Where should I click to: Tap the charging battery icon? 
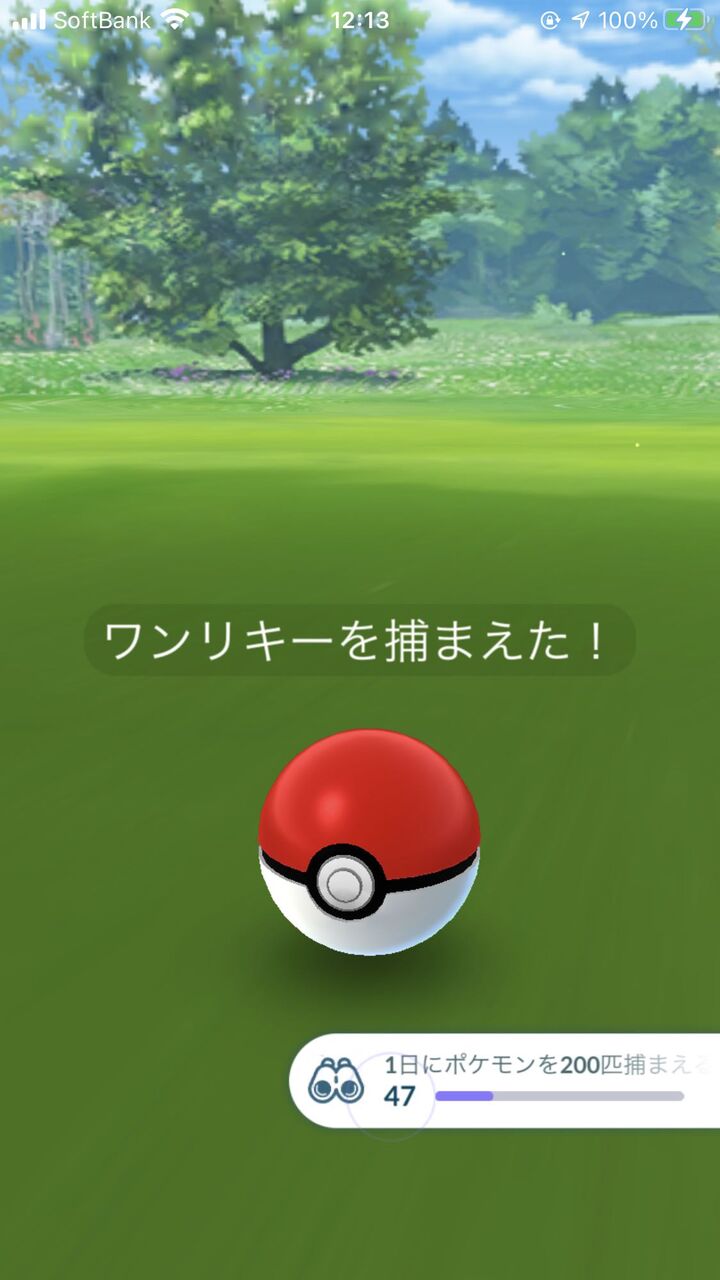coord(684,17)
